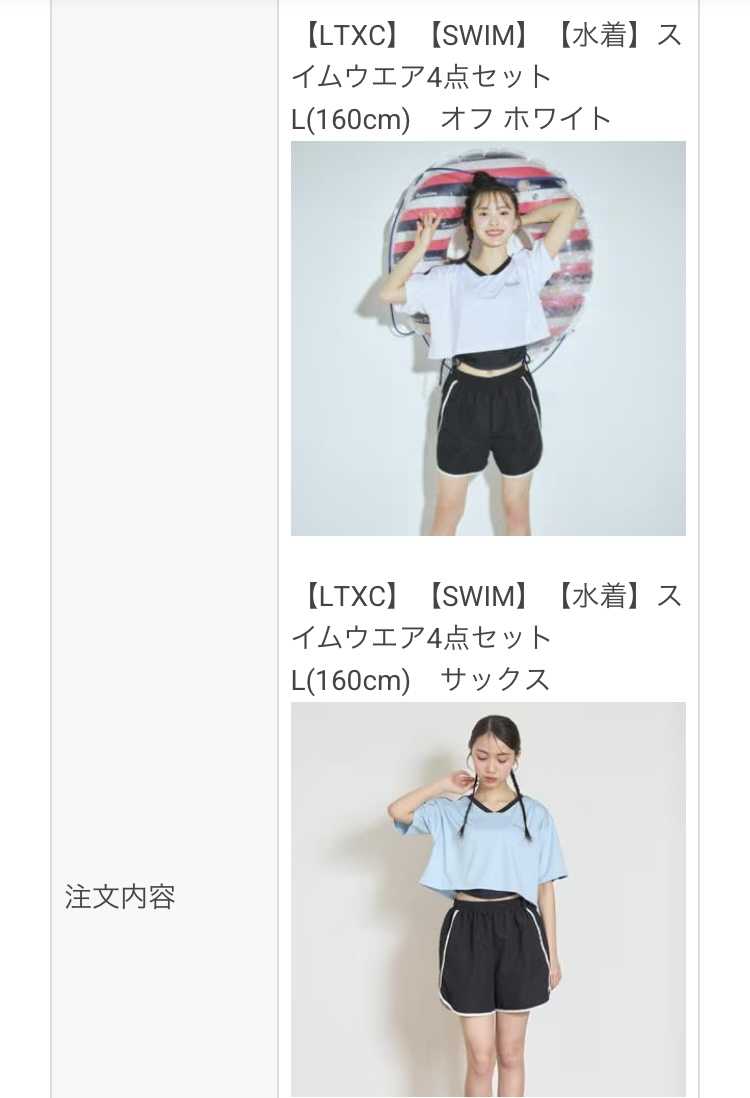Open the off-white swimwear set product image
750x1098 pixels.
tap(488, 338)
